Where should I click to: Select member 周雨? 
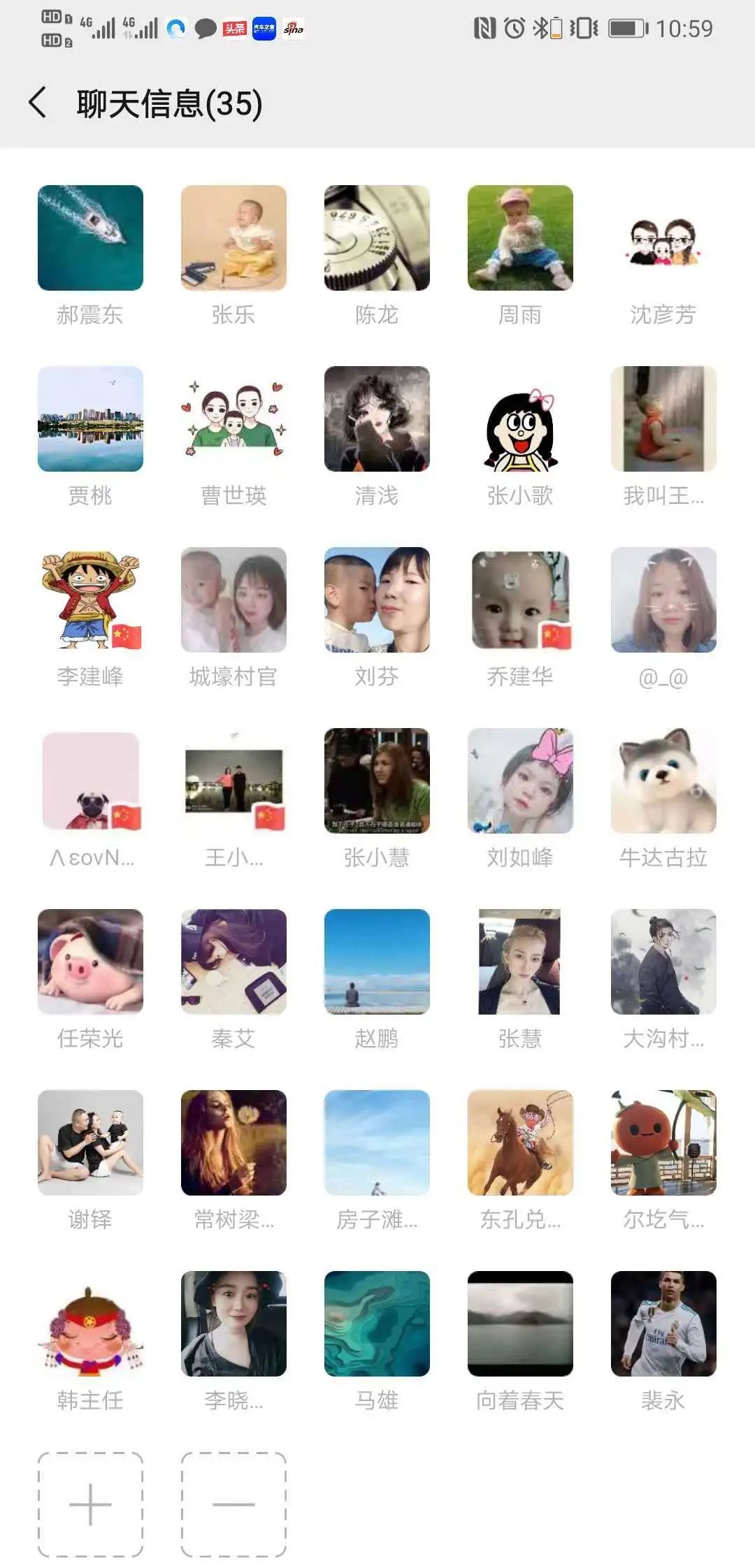520,238
